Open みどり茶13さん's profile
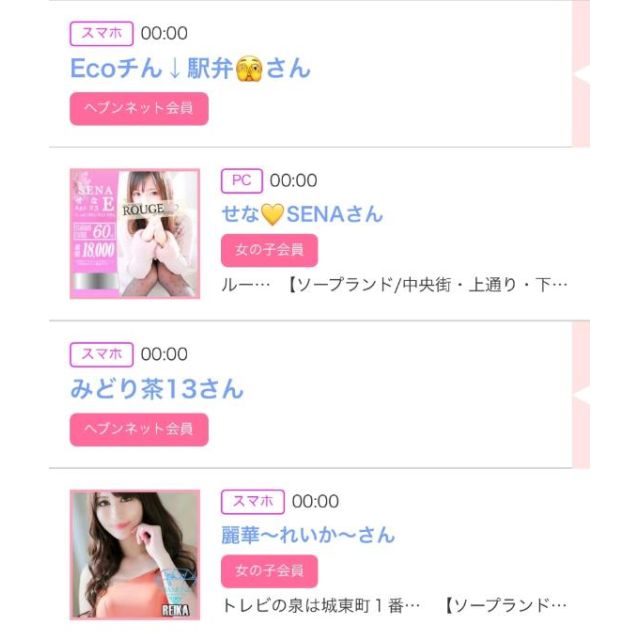This screenshot has width=640, height=640. point(157,389)
